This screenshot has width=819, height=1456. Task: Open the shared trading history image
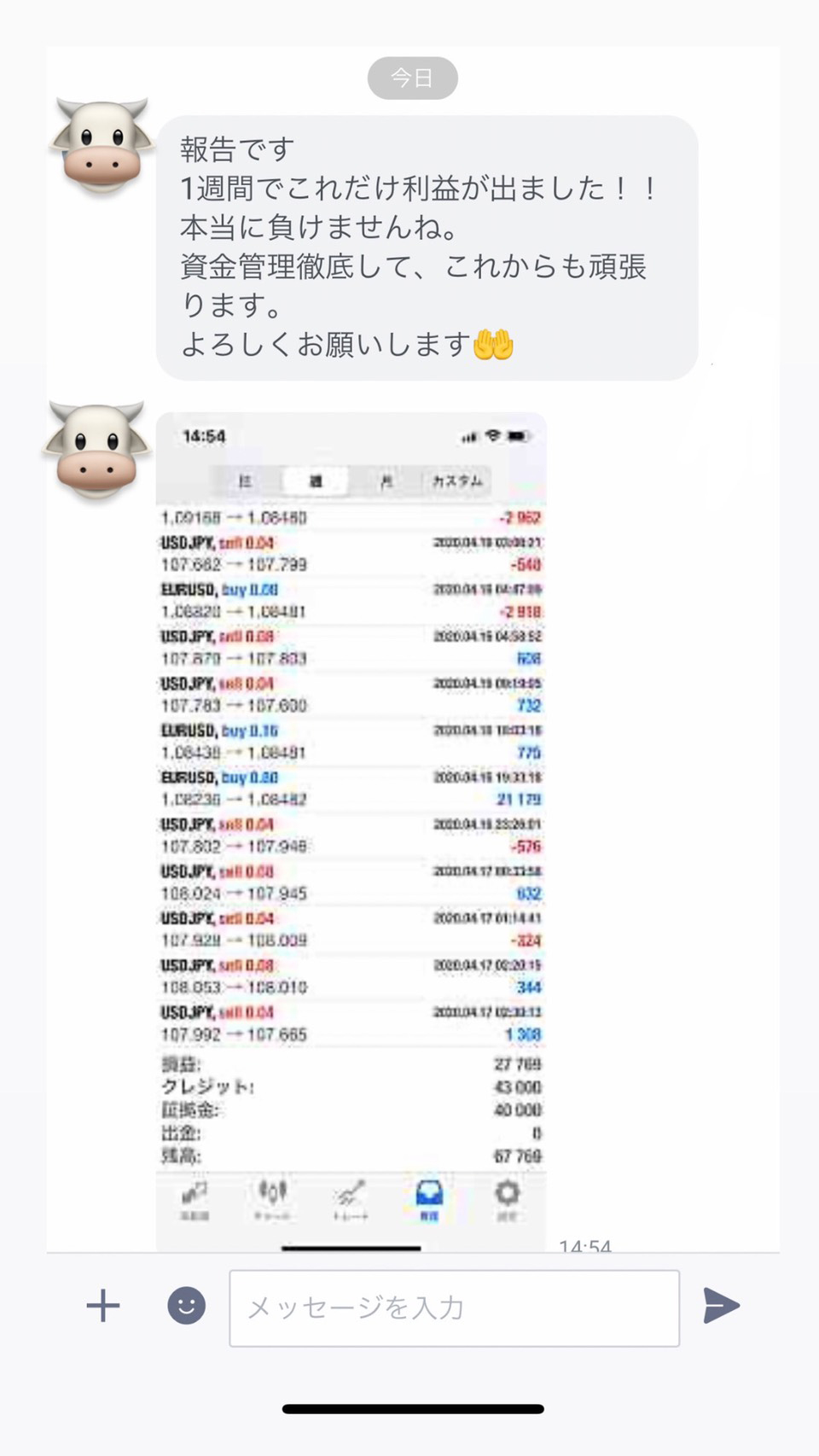click(351, 830)
